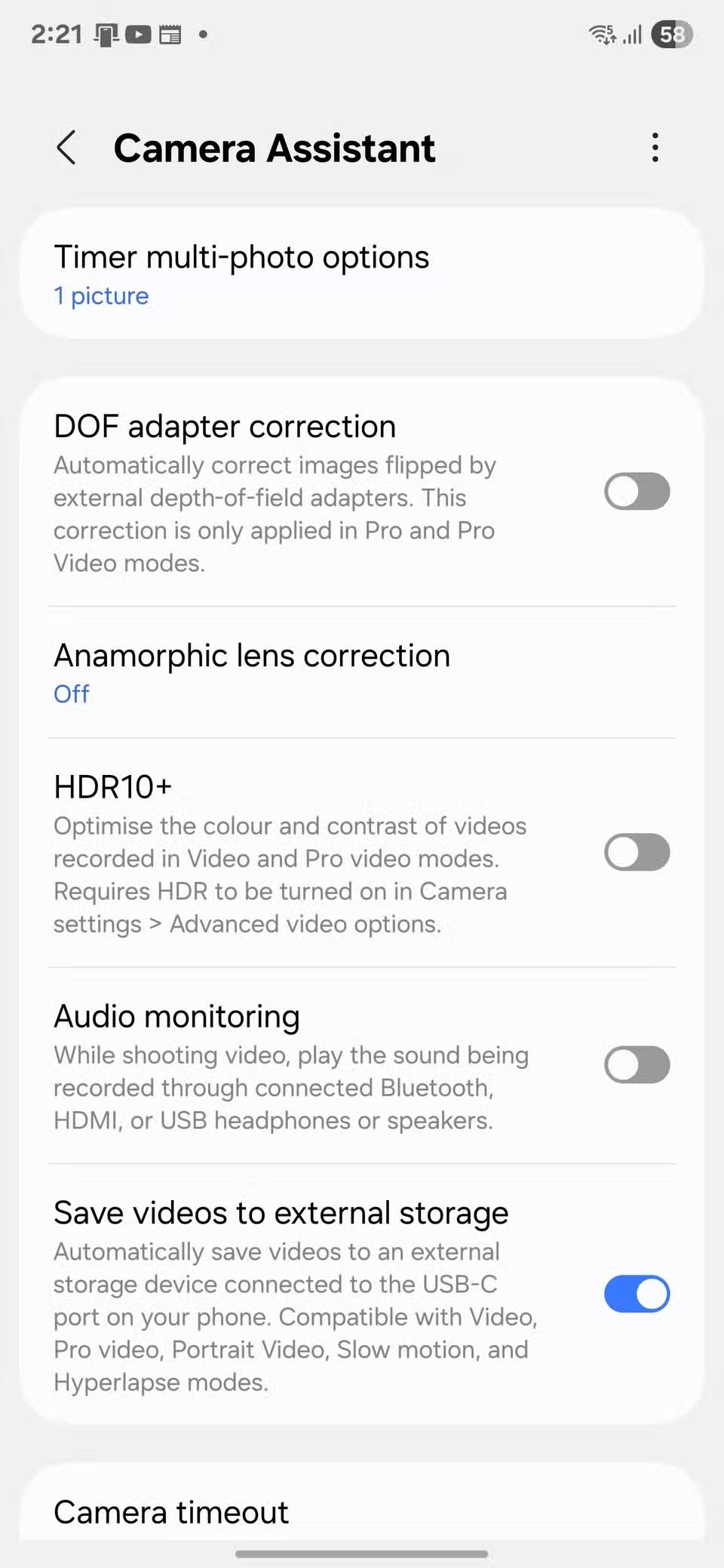The image size is (724, 1568).
Task: Go back from Camera Assistant
Action: 66,147
